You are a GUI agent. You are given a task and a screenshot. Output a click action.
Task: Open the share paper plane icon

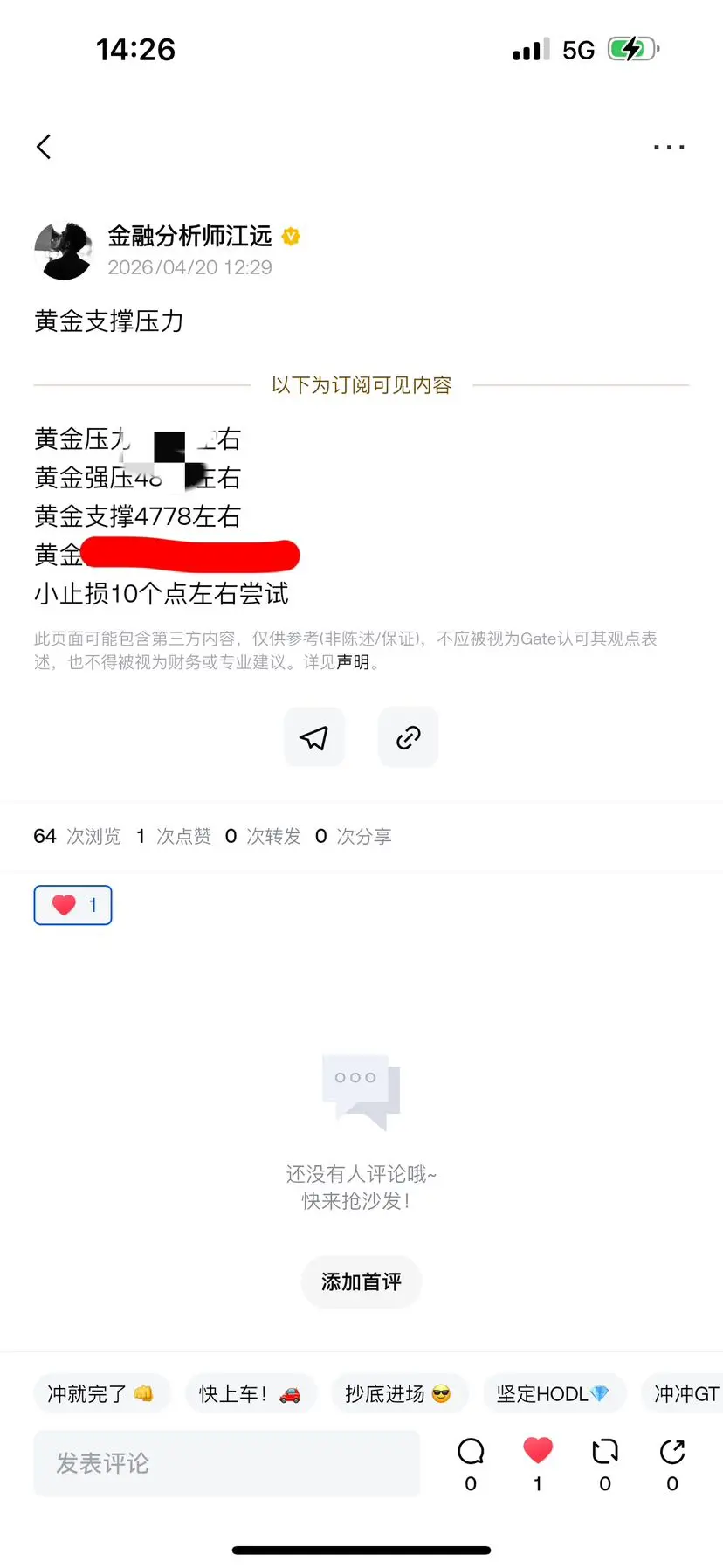313,736
